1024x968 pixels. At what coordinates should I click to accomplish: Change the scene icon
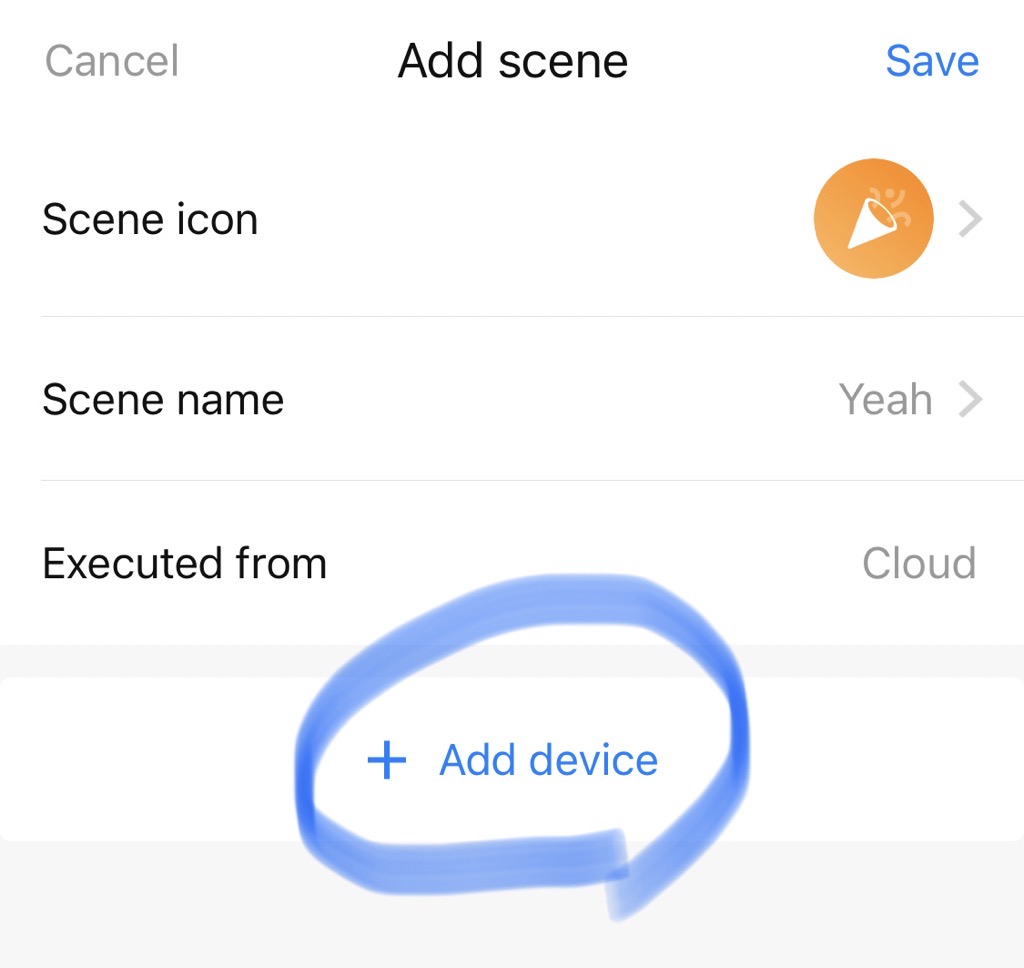click(x=873, y=219)
